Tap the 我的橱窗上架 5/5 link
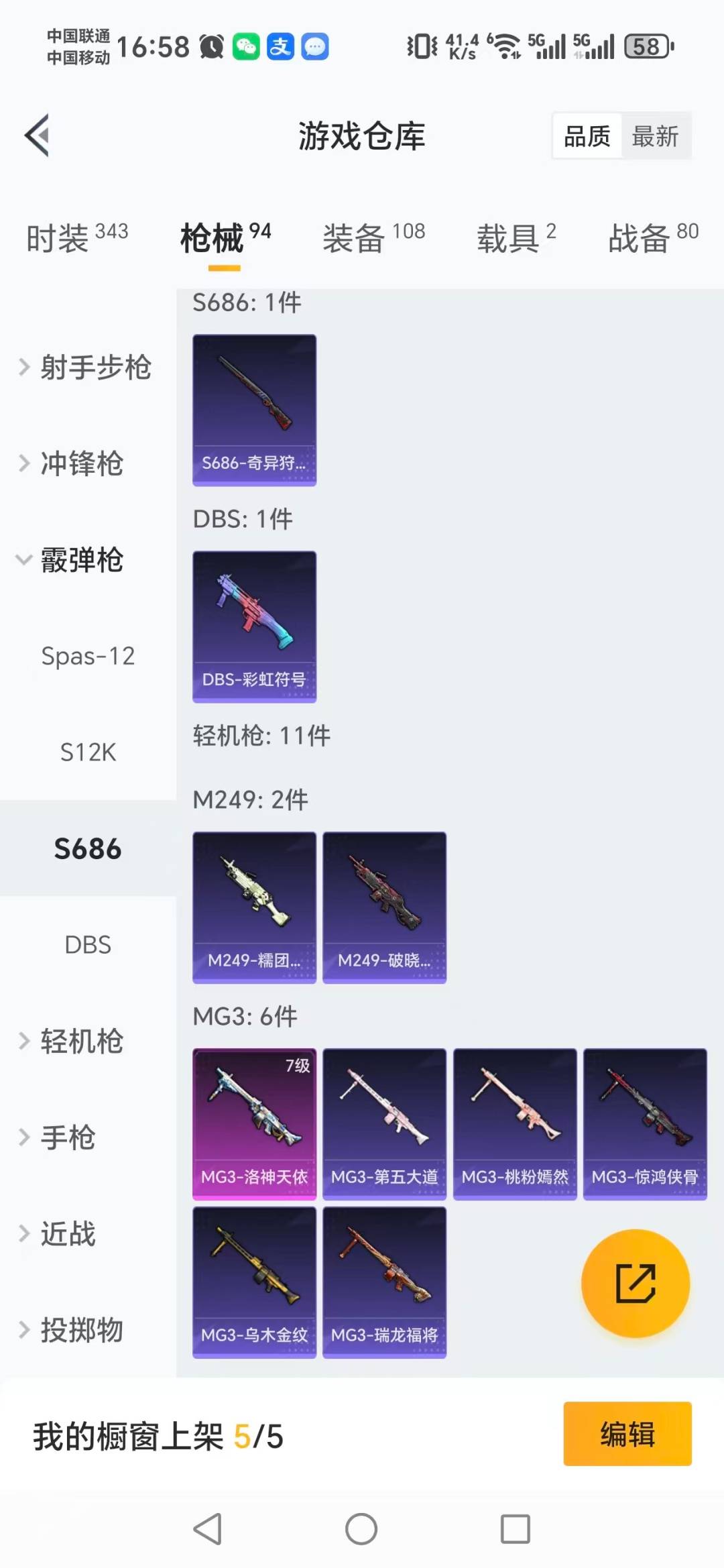Image resolution: width=724 pixels, height=1568 pixels. pyautogui.click(x=158, y=1433)
